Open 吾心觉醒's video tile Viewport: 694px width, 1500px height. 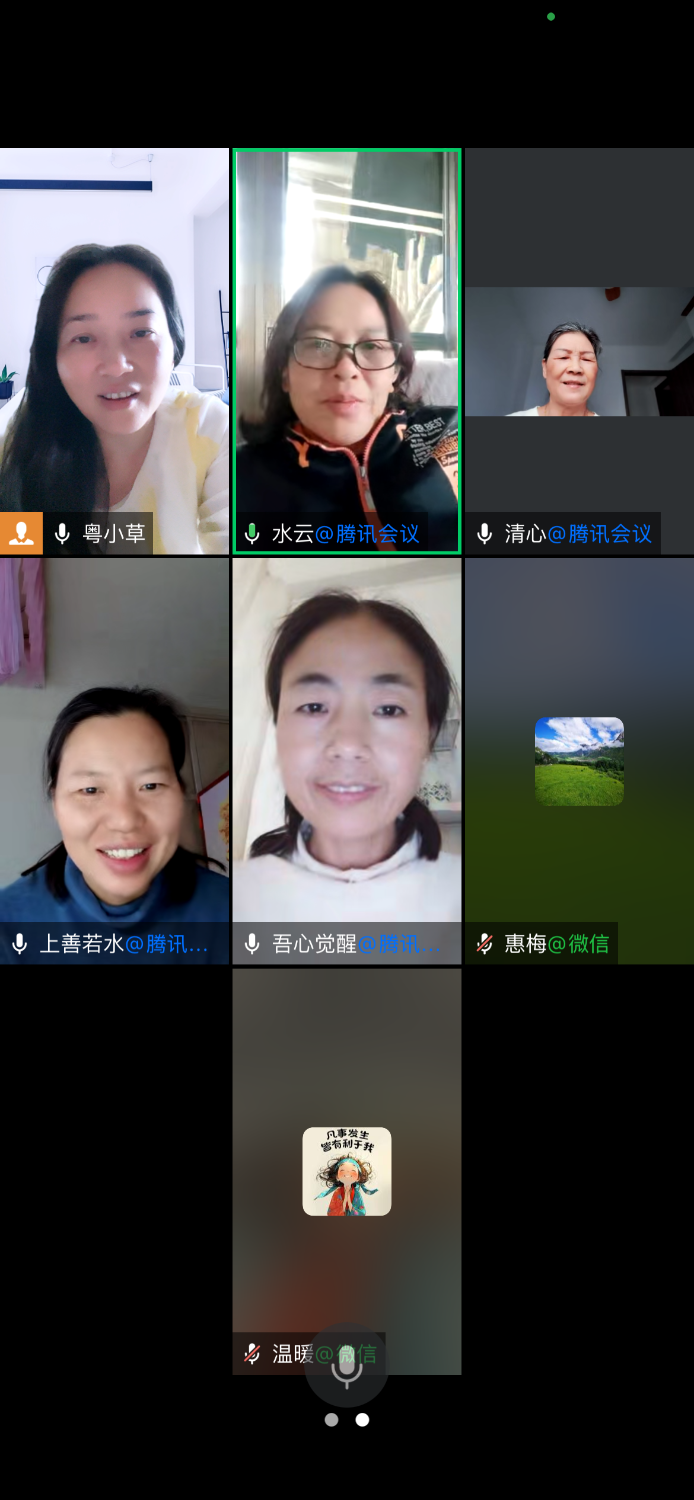pos(347,760)
